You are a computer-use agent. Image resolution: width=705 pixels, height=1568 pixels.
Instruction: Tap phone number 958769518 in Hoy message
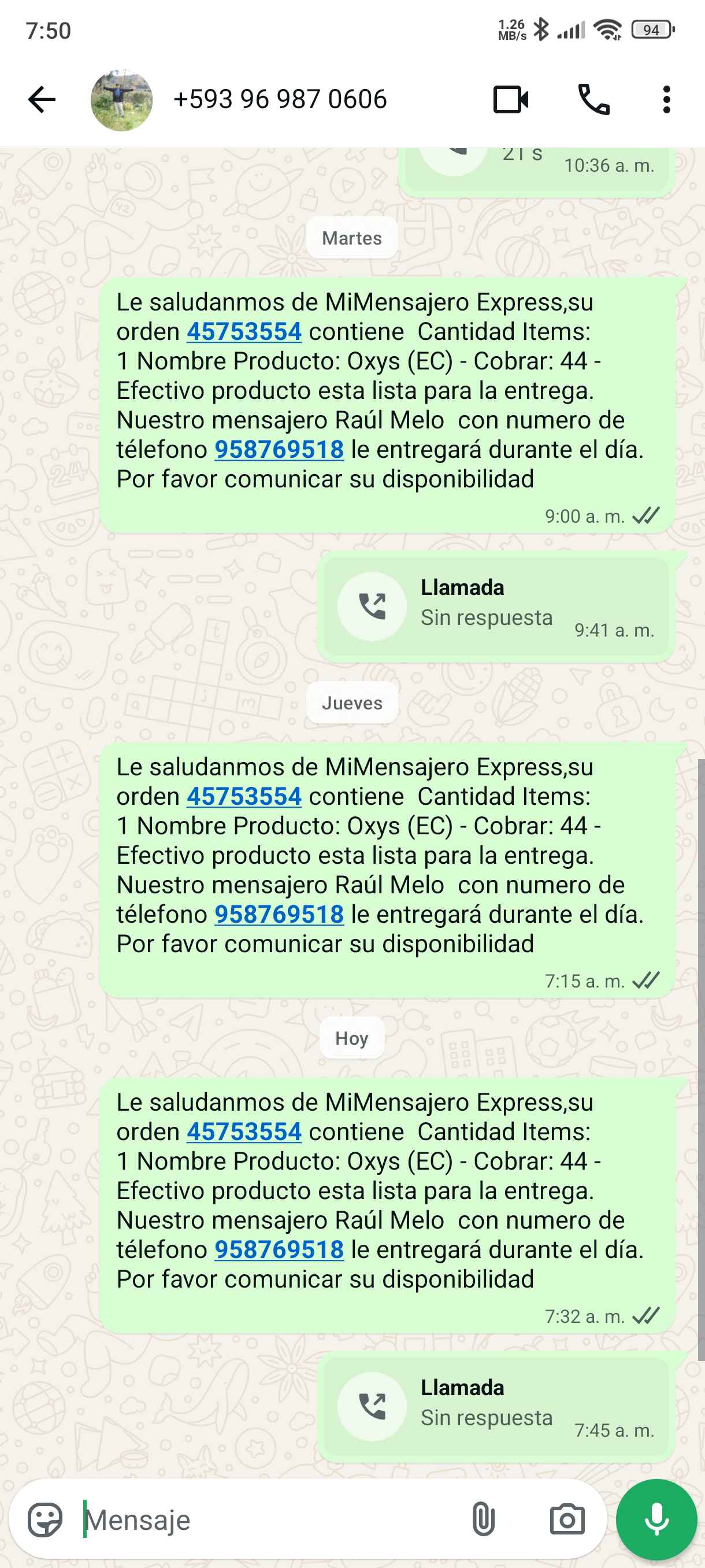[x=279, y=1250]
